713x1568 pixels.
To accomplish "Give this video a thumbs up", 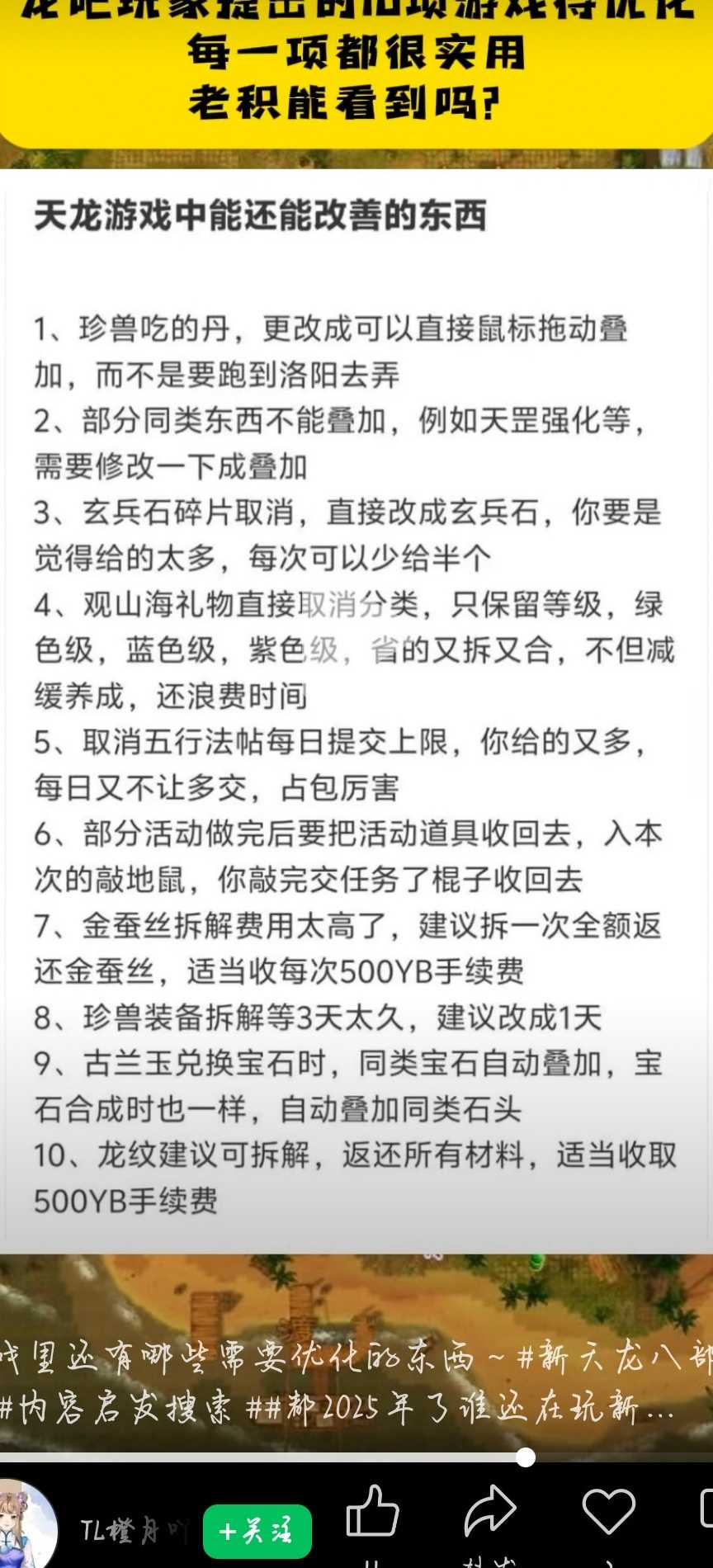I will click(372, 1511).
